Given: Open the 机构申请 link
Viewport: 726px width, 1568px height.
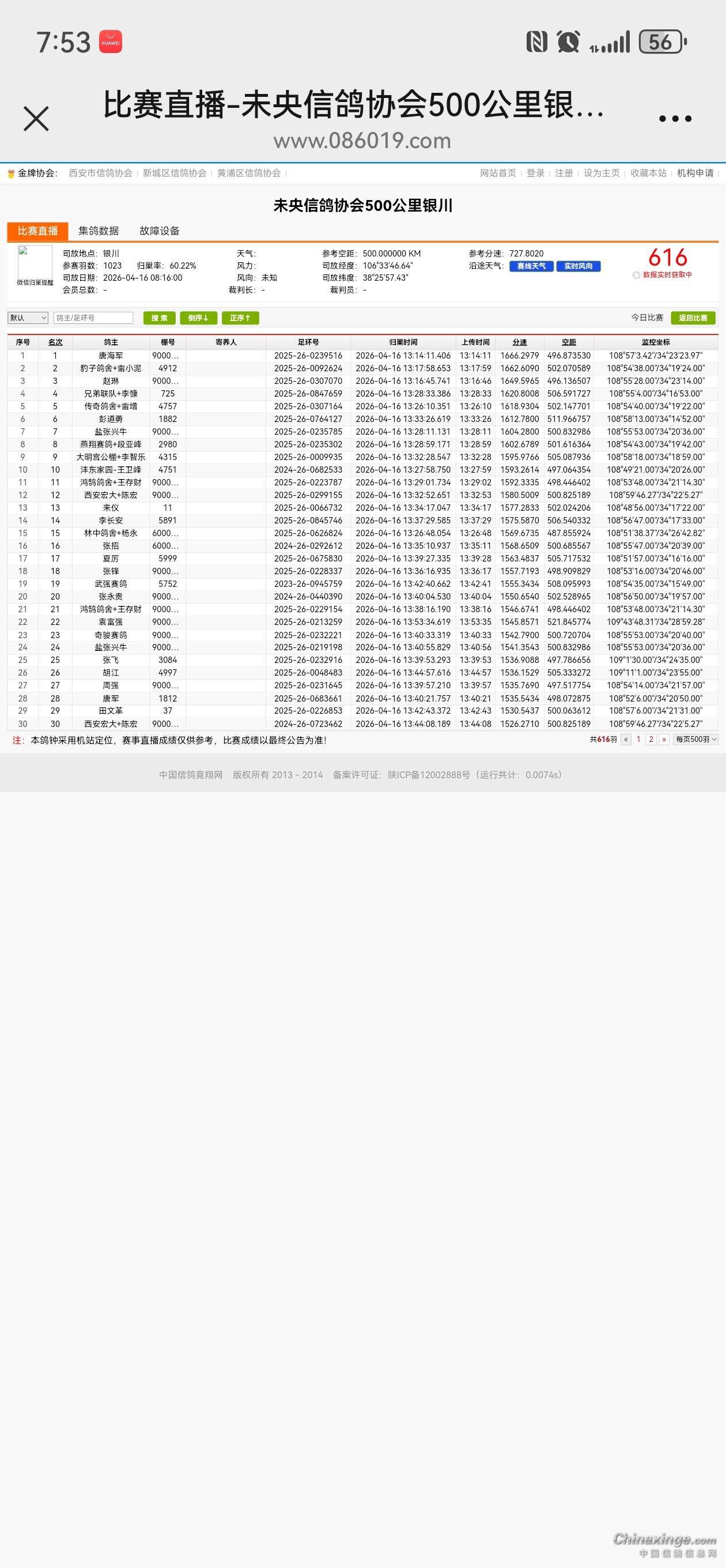Looking at the screenshot, I should [x=695, y=173].
